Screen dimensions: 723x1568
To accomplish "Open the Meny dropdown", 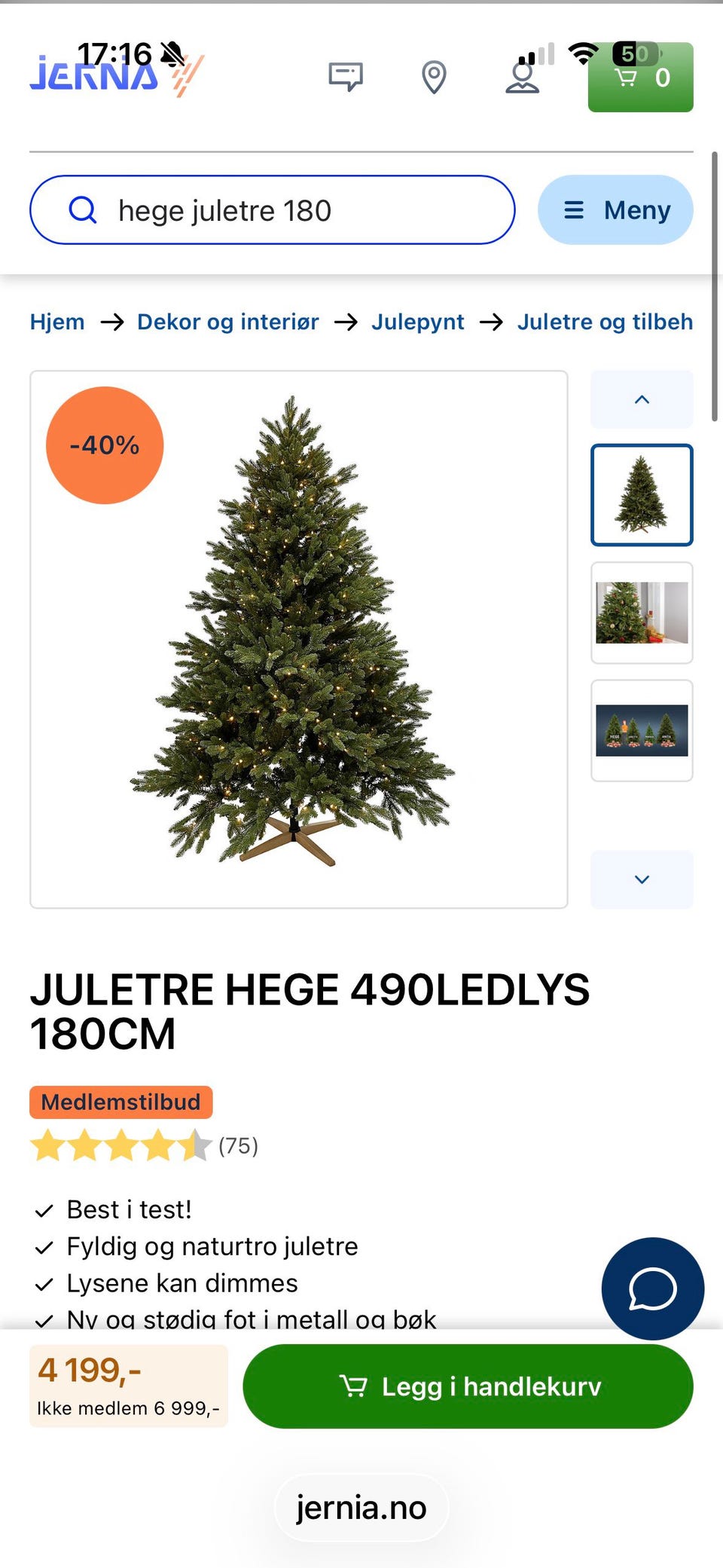I will [x=615, y=210].
